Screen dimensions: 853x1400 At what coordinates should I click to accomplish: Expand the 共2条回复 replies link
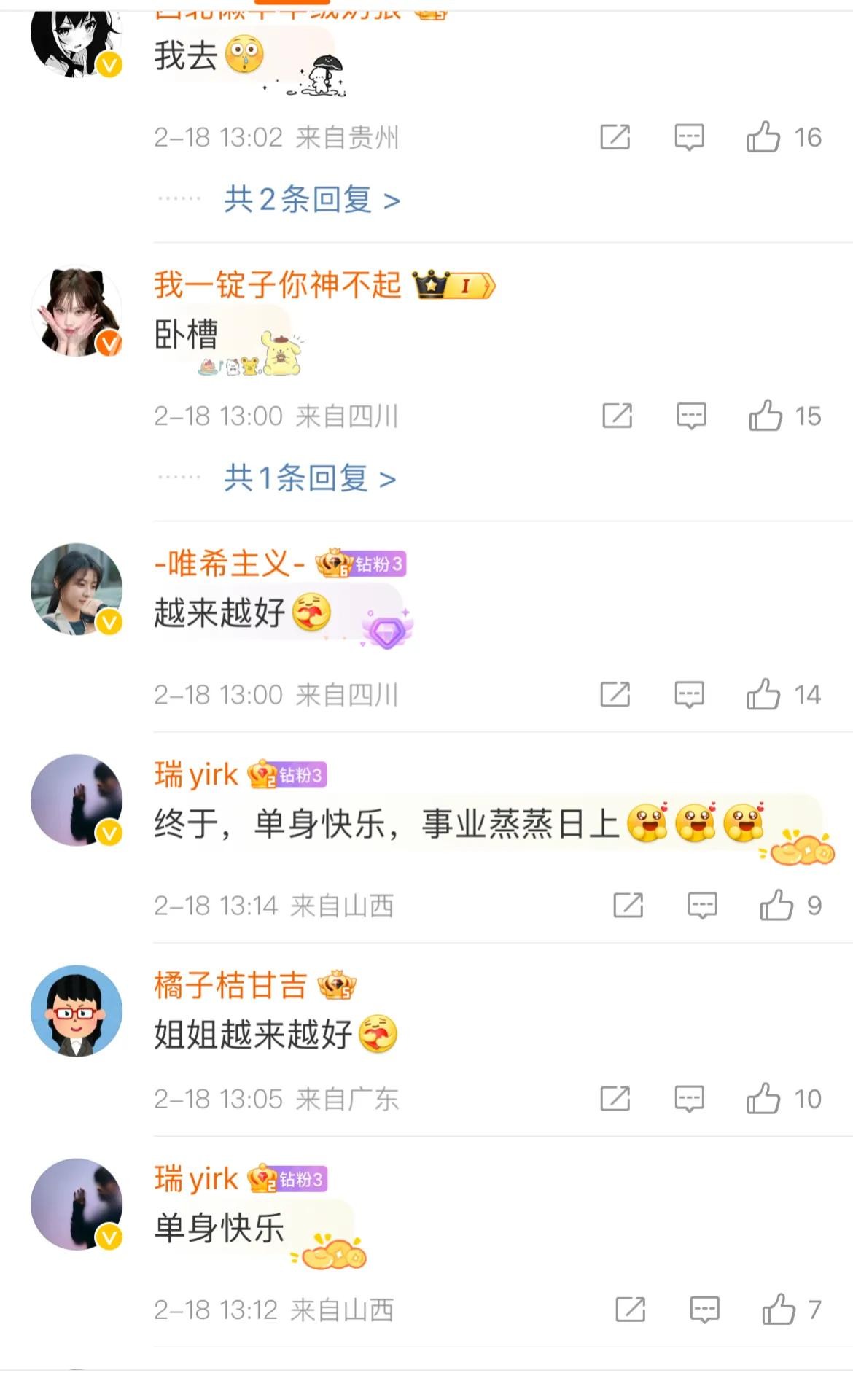click(312, 199)
